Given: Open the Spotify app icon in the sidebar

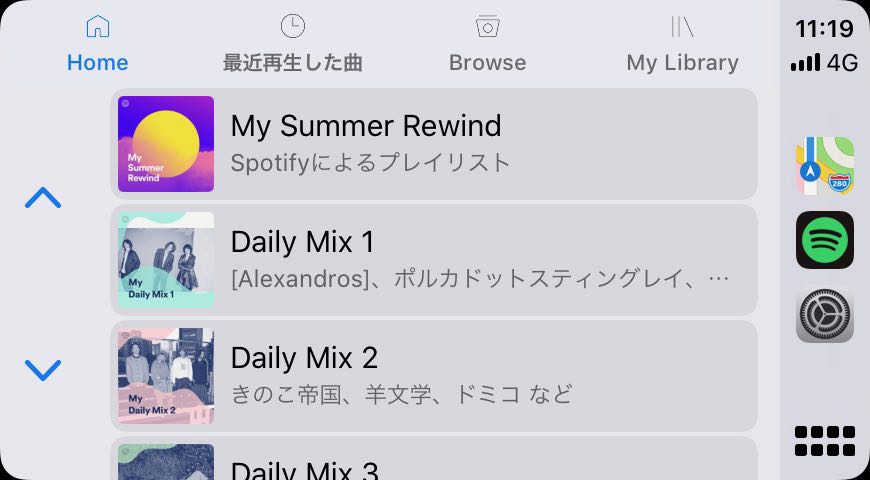Looking at the screenshot, I should point(825,240).
